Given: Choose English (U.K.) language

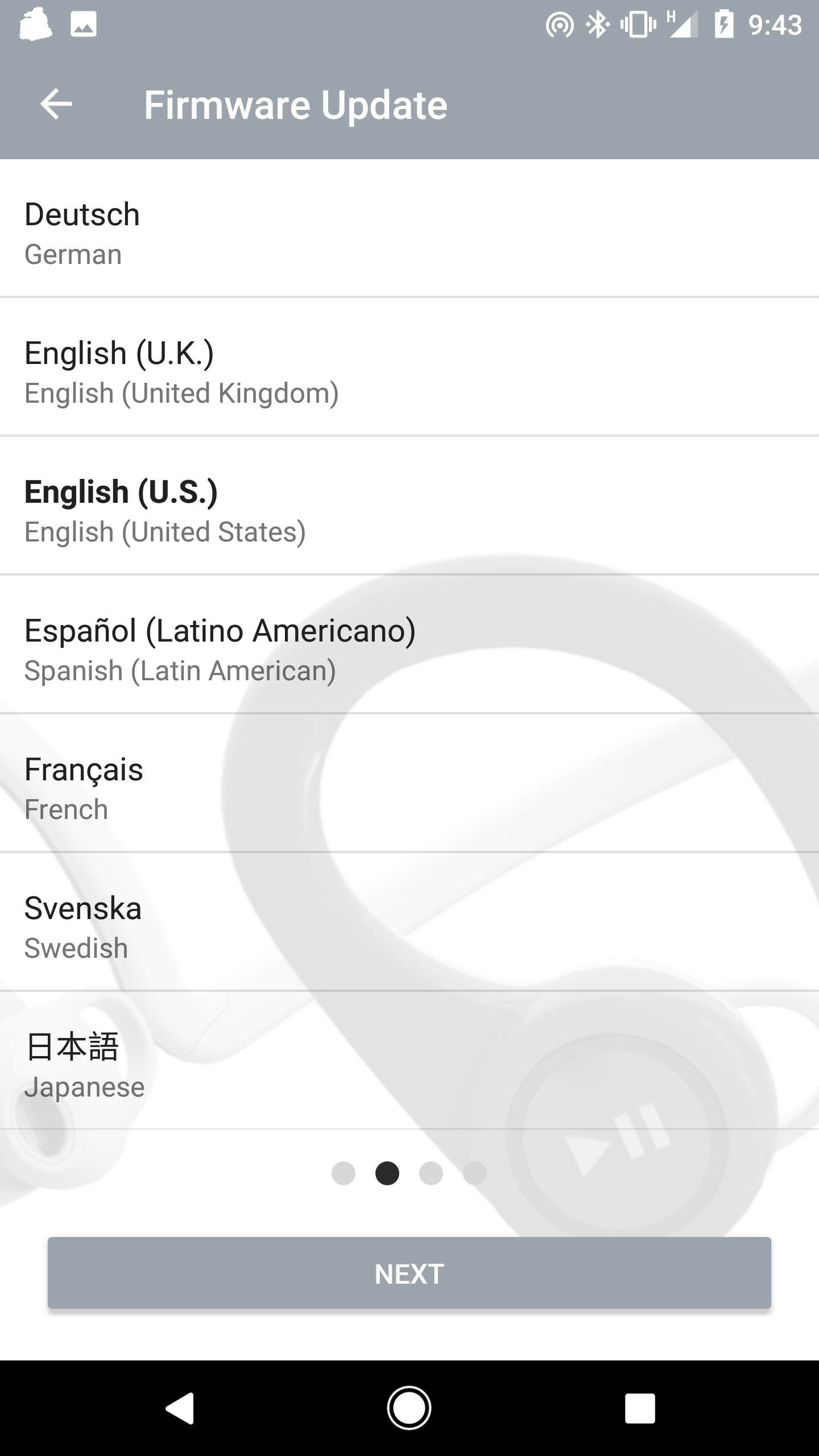Looking at the screenshot, I should pyautogui.click(x=409, y=367).
